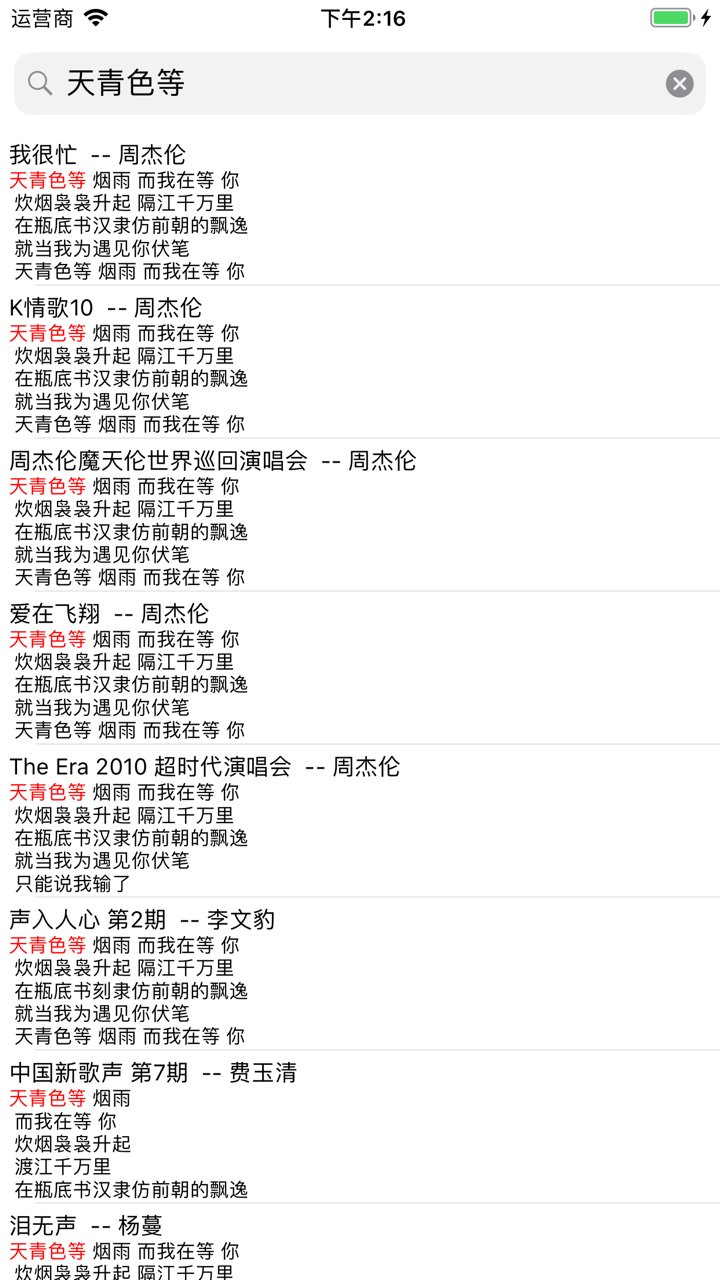This screenshot has height=1280, width=720.
Task: Tap inside the search input field
Action: click(300, 83)
